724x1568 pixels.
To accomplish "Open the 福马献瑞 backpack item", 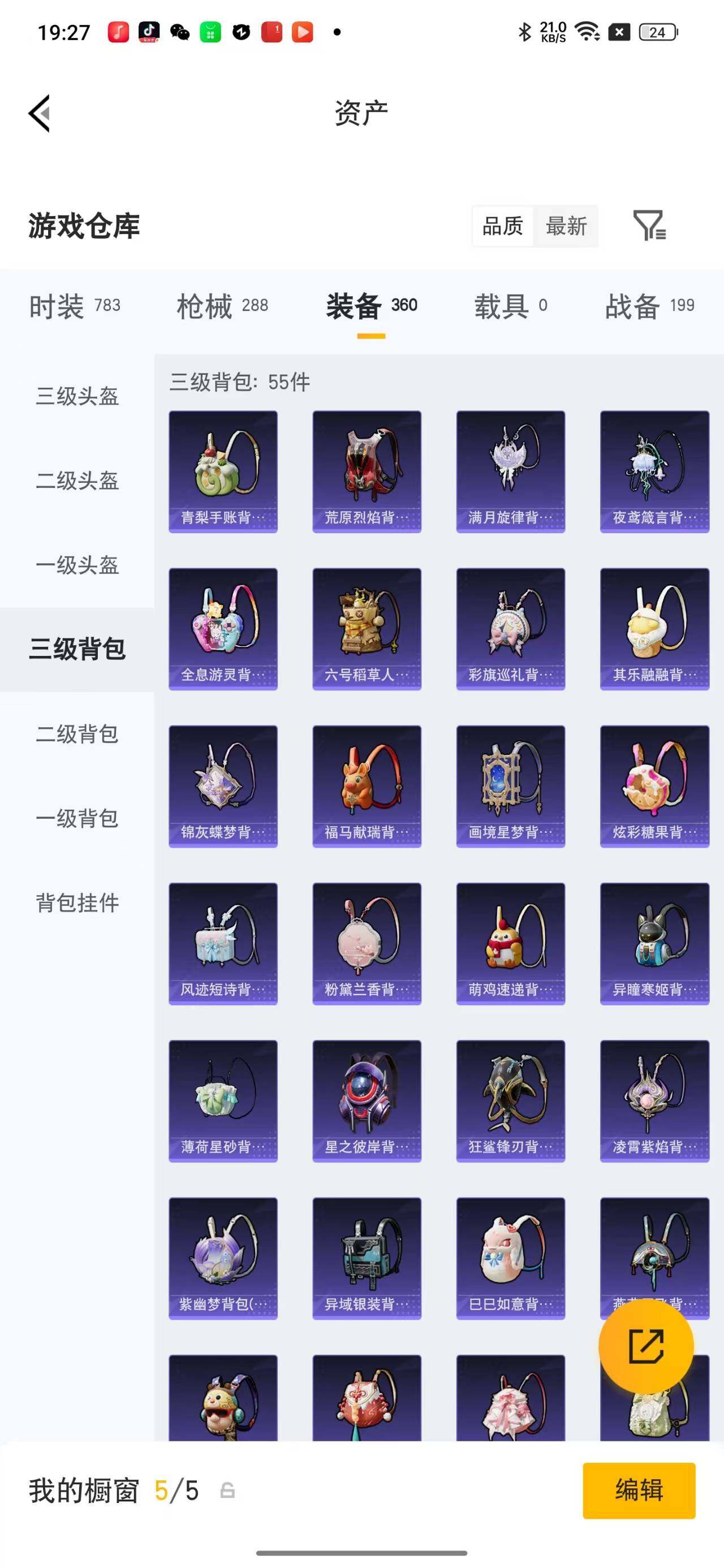I will (367, 787).
